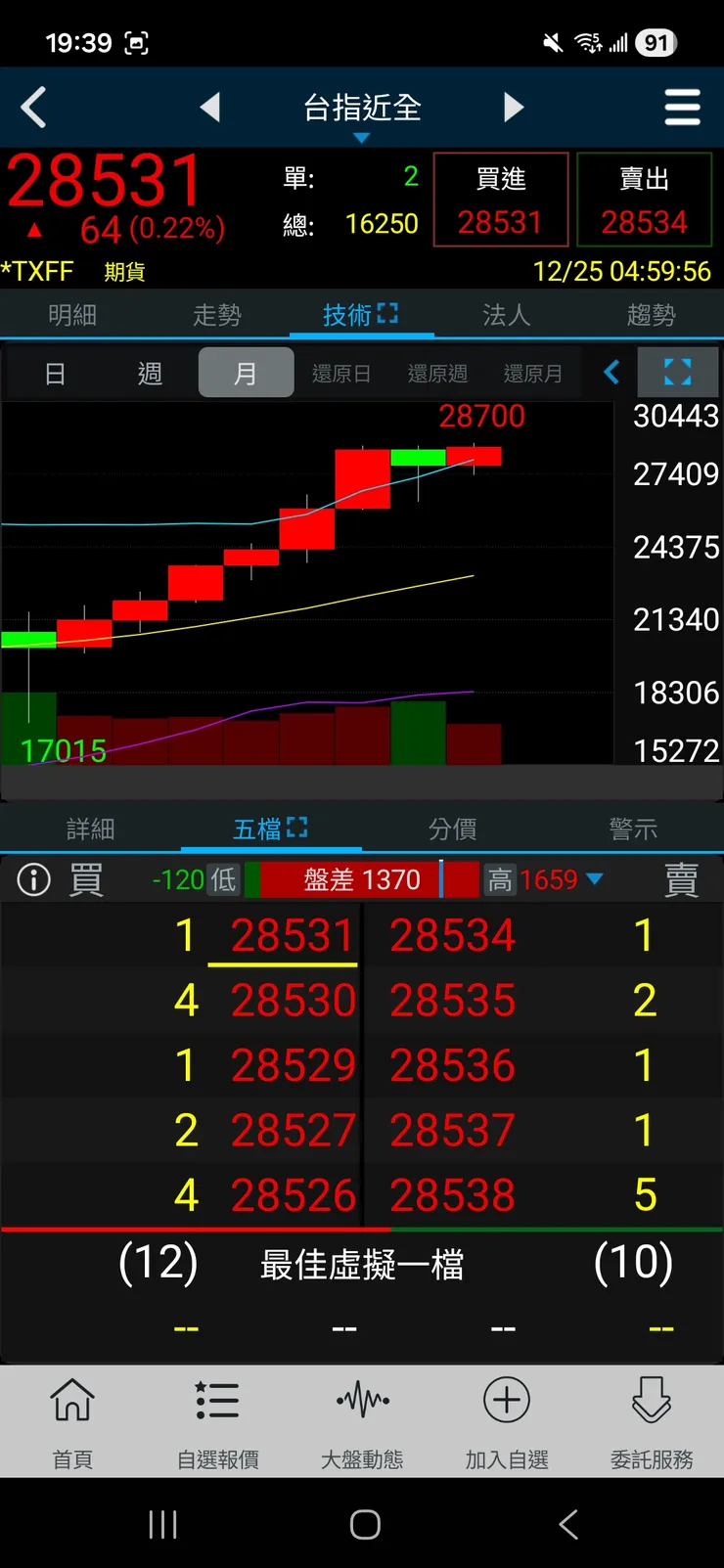Viewport: 724px width, 1568px height.
Task: Select the 週 chart period
Action: coord(150,374)
